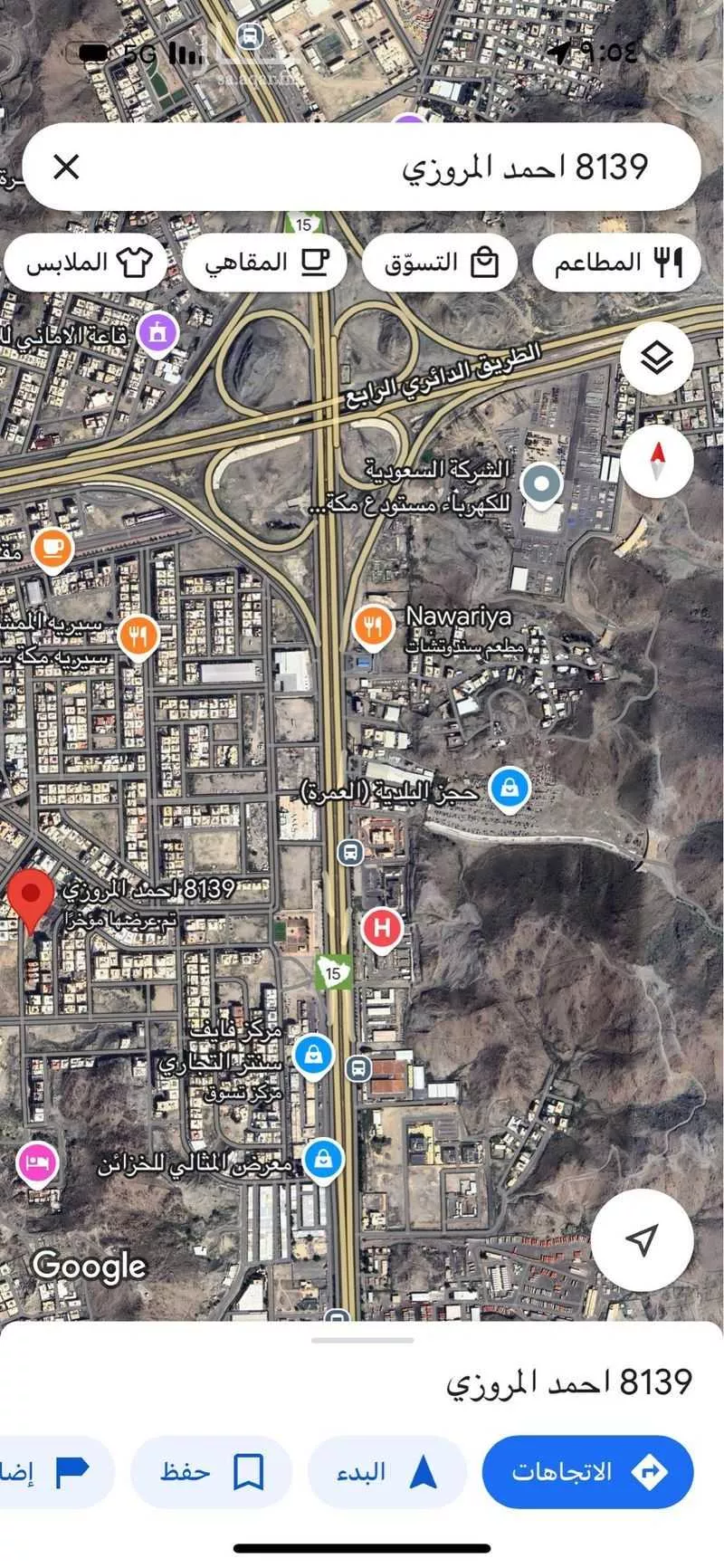
Task: Select the المطاعم restaurants chip
Action: pos(616,263)
